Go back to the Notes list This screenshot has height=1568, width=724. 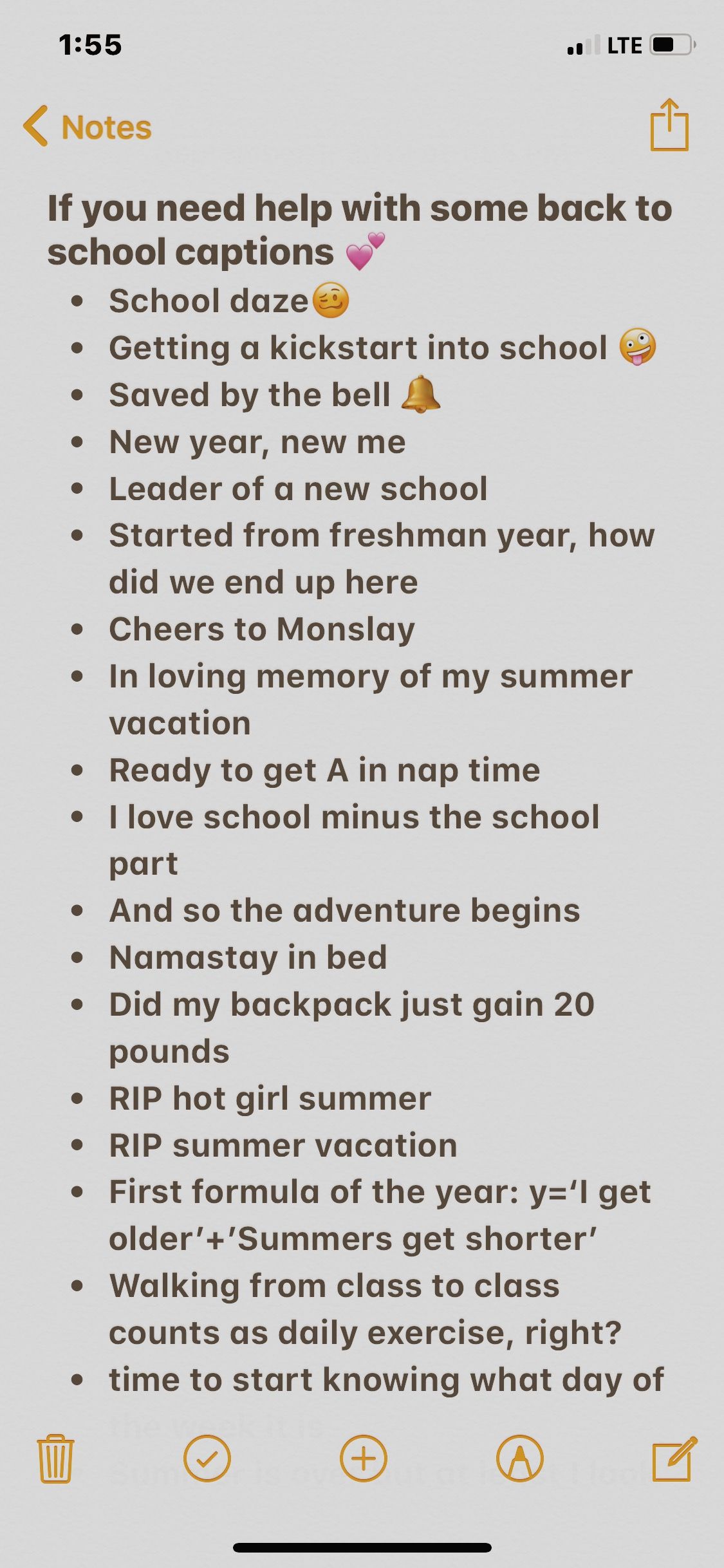point(87,127)
